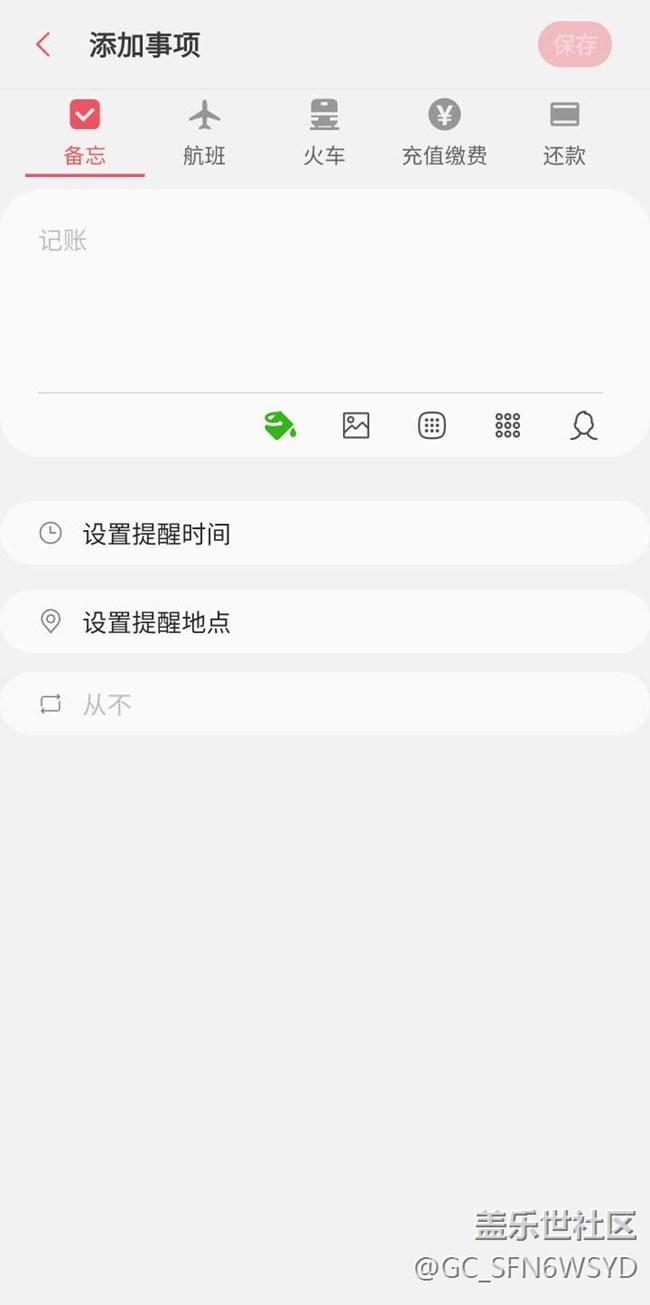
Task: Open the green paint bucket color option
Action: tap(280, 426)
